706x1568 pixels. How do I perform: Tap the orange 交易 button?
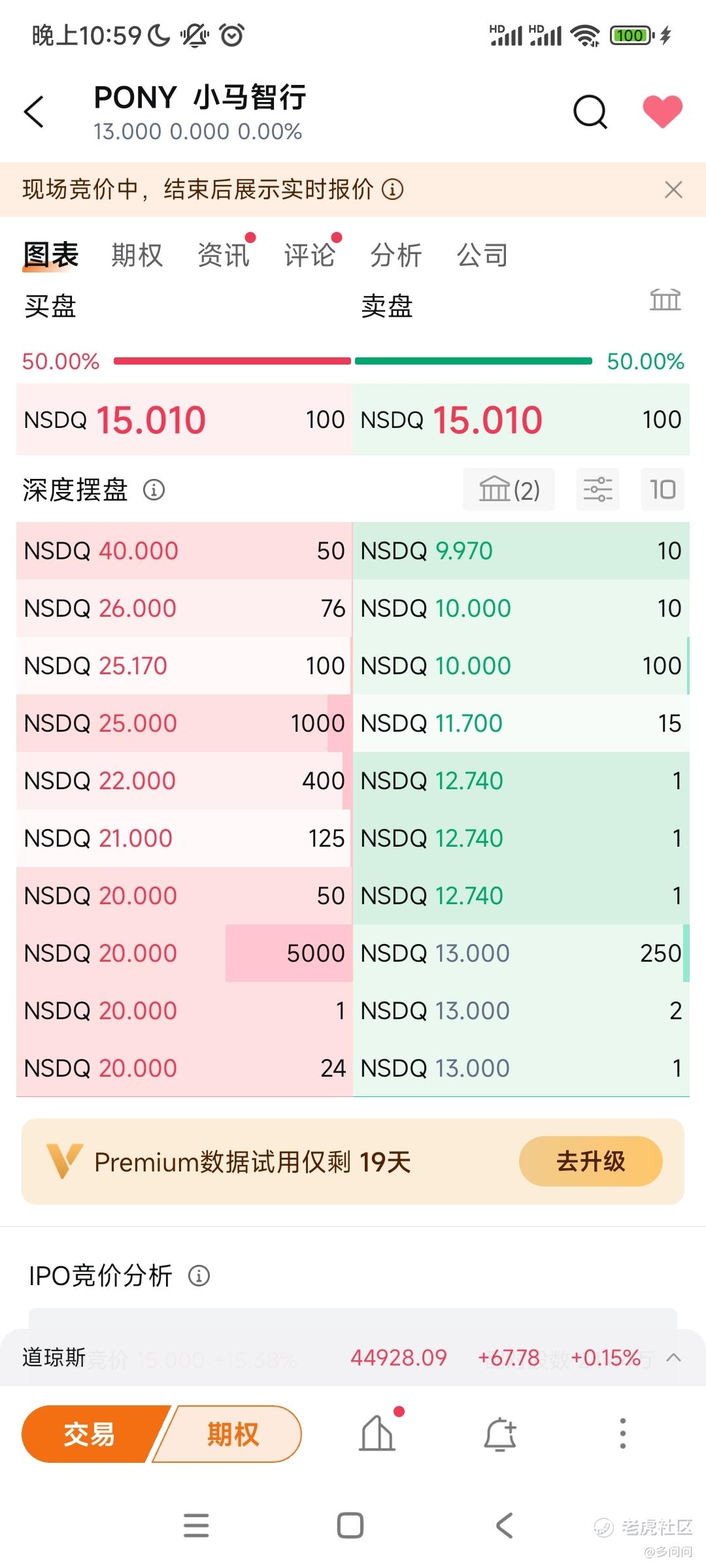pos(90,1434)
